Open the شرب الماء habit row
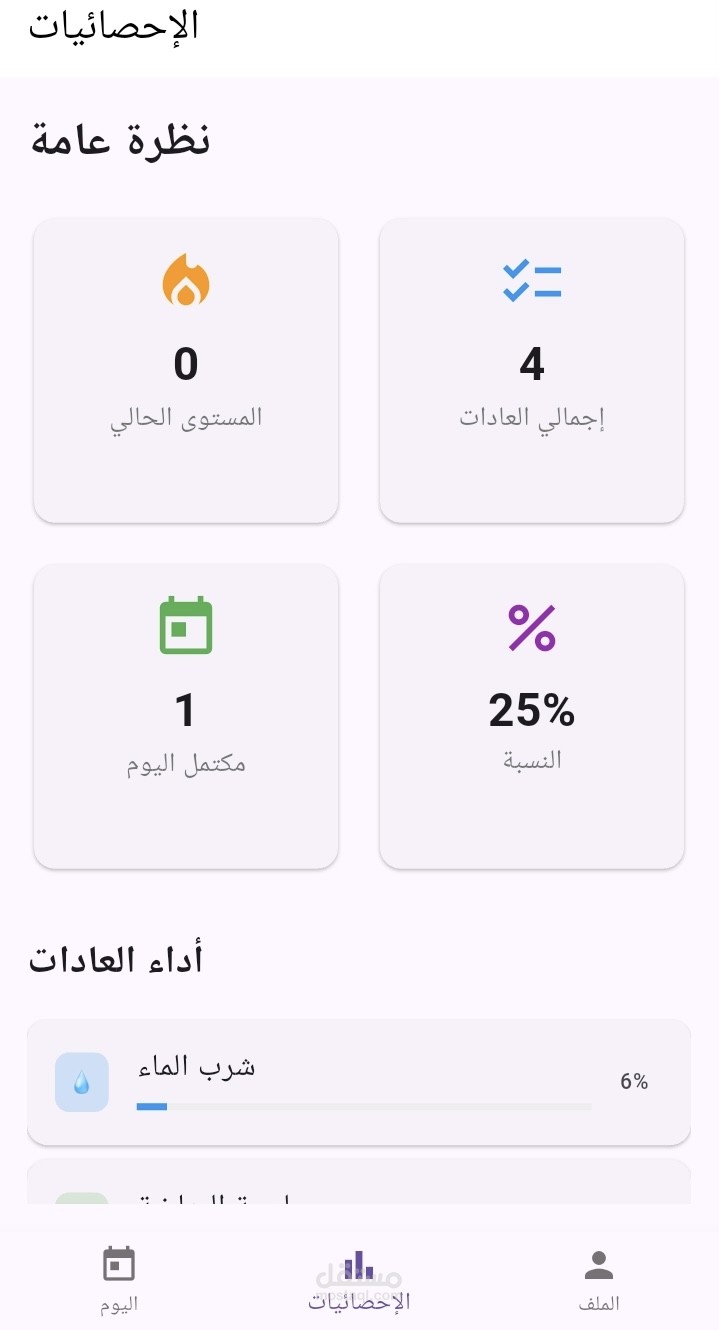Image resolution: width=719 pixels, height=1330 pixels. (359, 1082)
